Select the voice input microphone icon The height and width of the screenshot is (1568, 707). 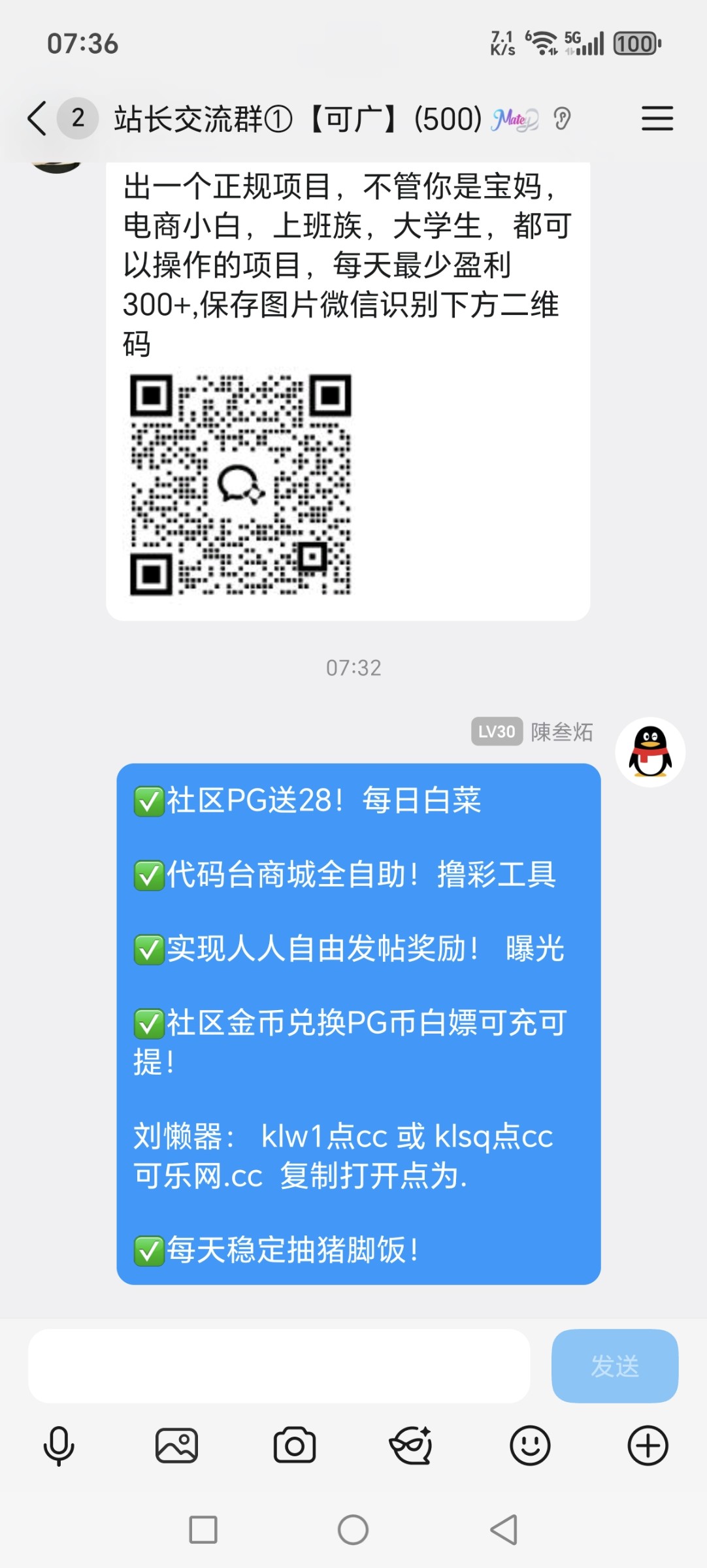(x=58, y=1445)
